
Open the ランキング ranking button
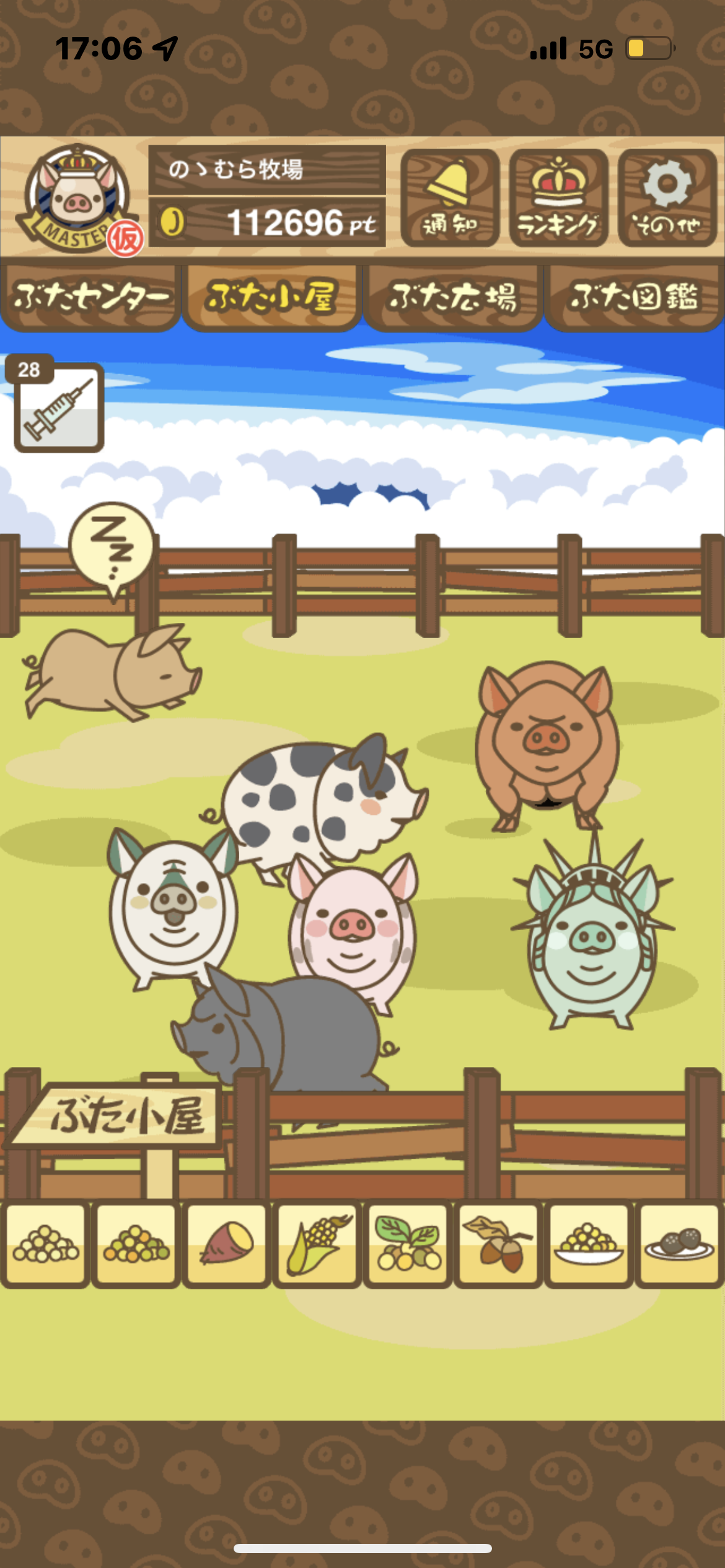(x=559, y=198)
